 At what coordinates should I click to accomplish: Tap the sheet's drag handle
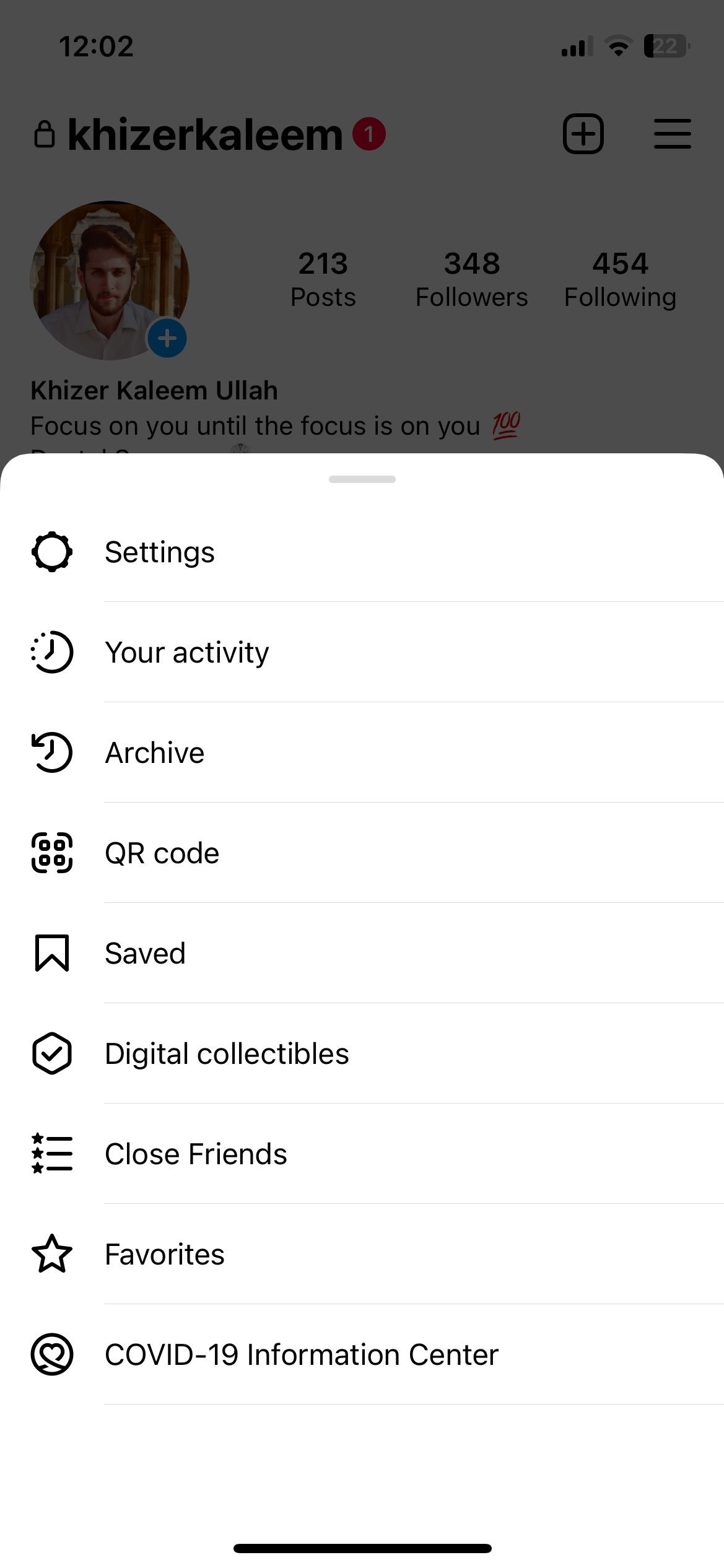coord(362,479)
